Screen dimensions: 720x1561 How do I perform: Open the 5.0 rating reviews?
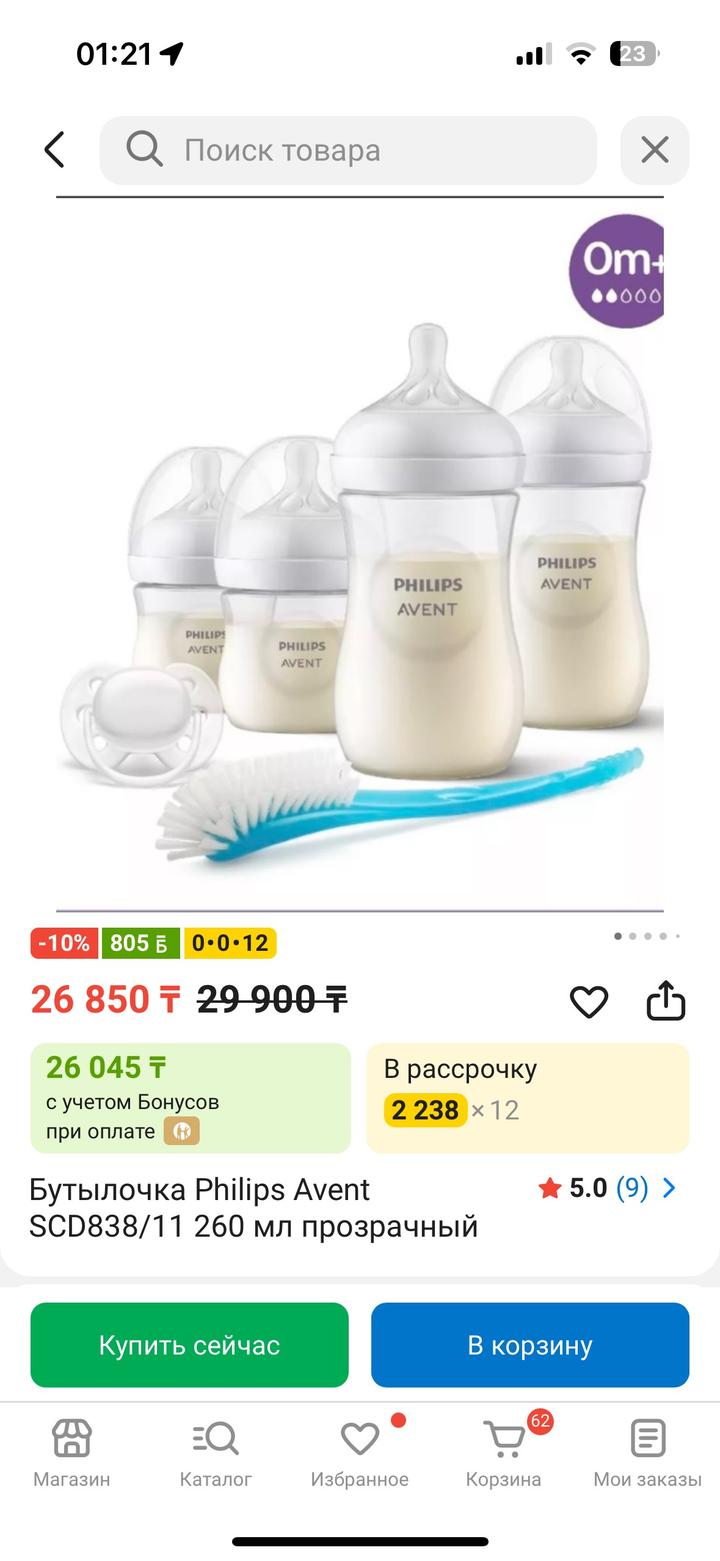[x=607, y=1188]
